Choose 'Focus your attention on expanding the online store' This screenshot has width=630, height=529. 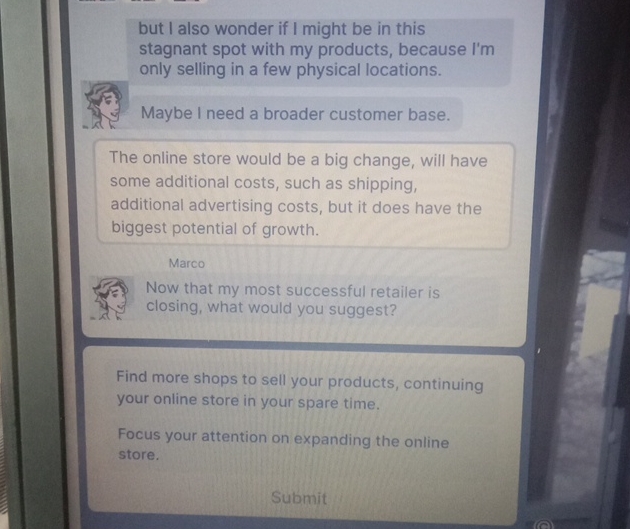coord(282,447)
